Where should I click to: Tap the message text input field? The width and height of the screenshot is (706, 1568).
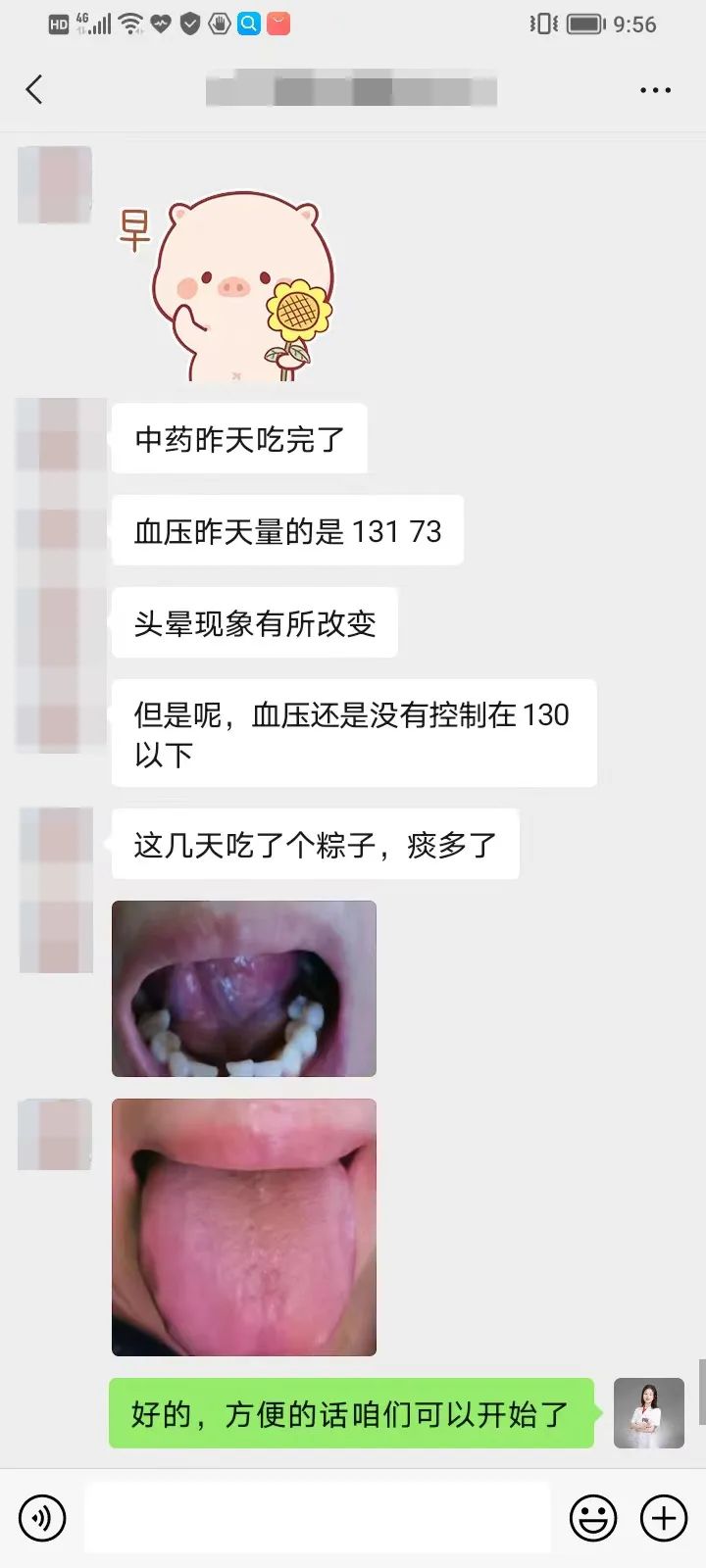(x=317, y=1517)
